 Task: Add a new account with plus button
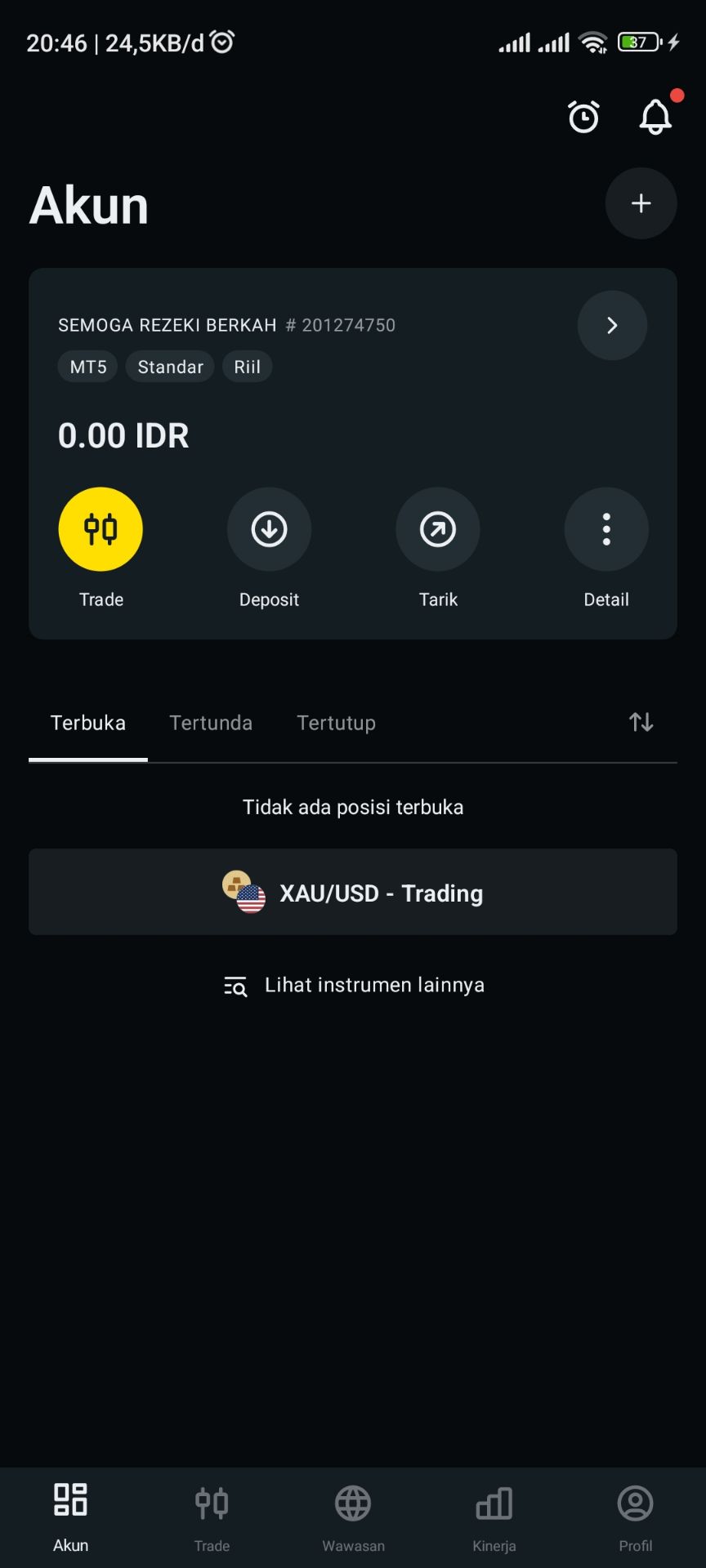click(641, 203)
